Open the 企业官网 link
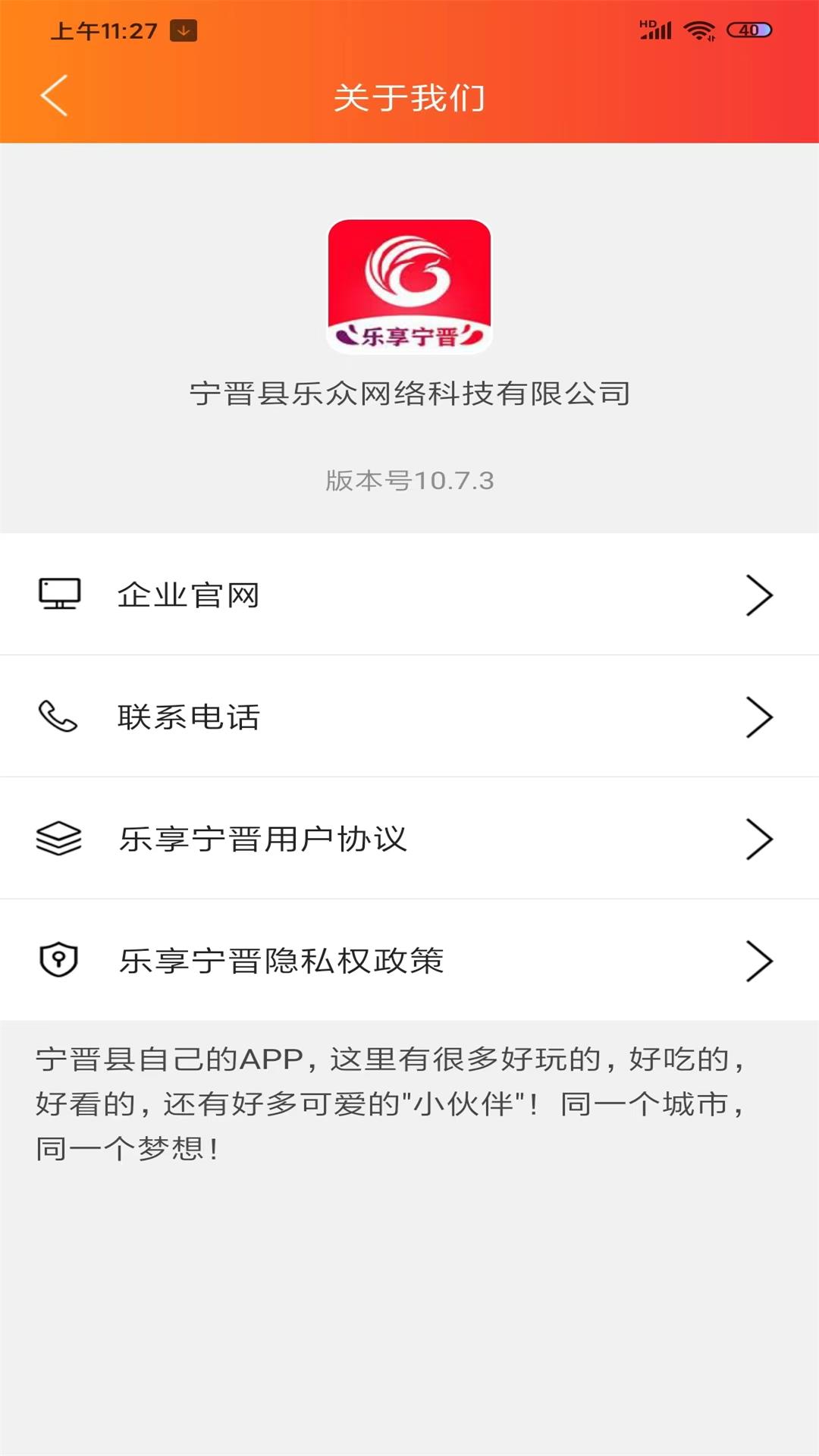819x1456 pixels. coord(187,595)
